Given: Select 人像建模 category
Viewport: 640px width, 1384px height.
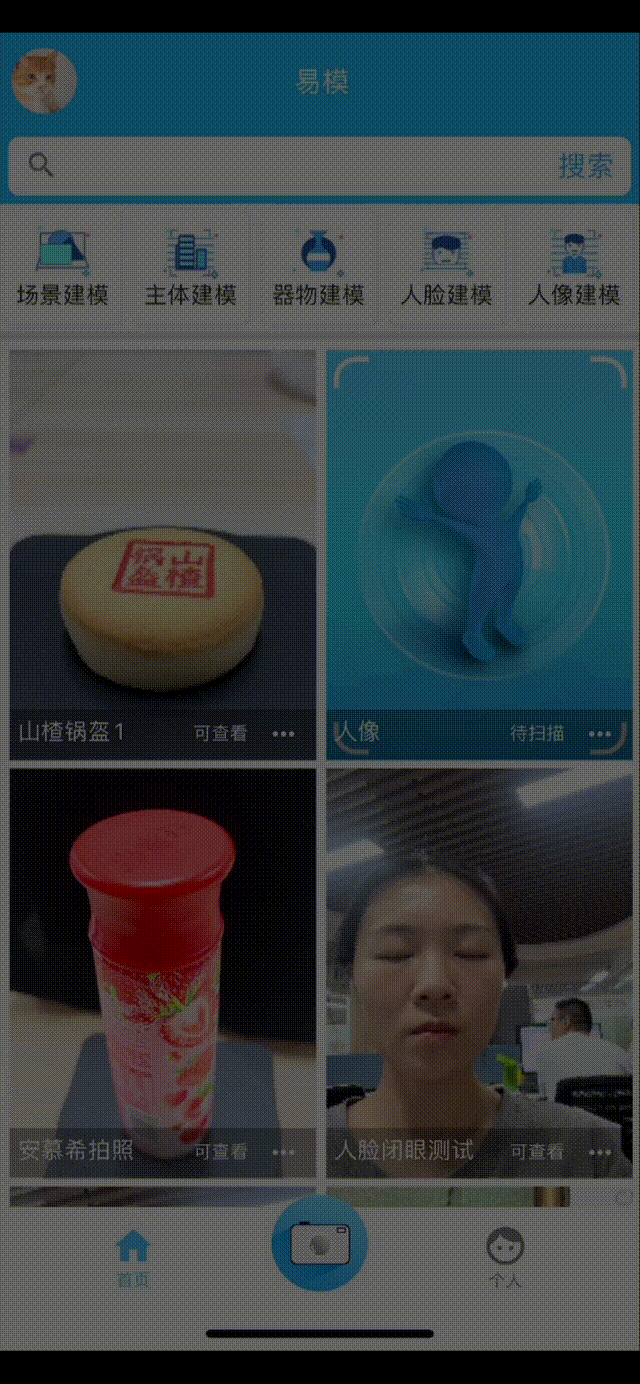Looking at the screenshot, I should point(574,266).
